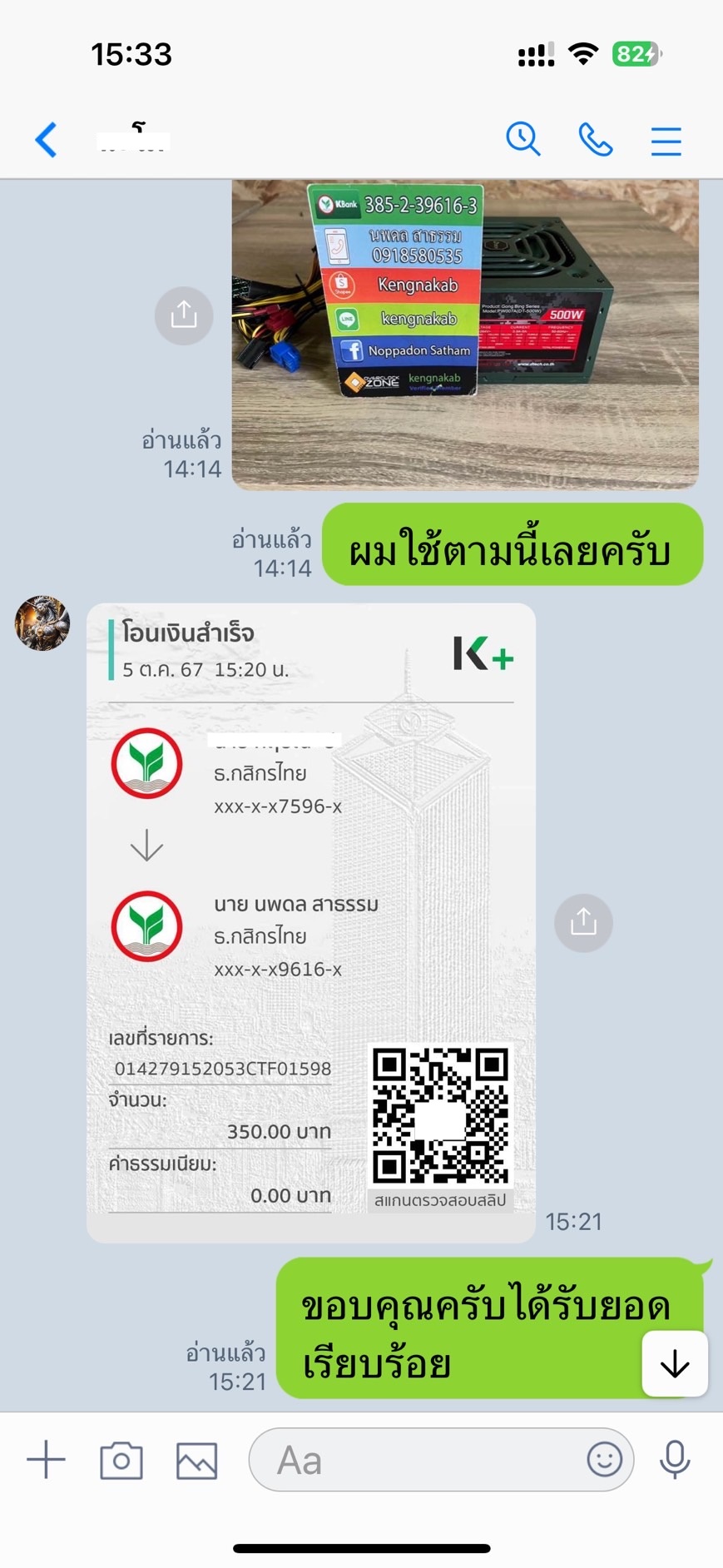Record a voice message

[675, 1460]
